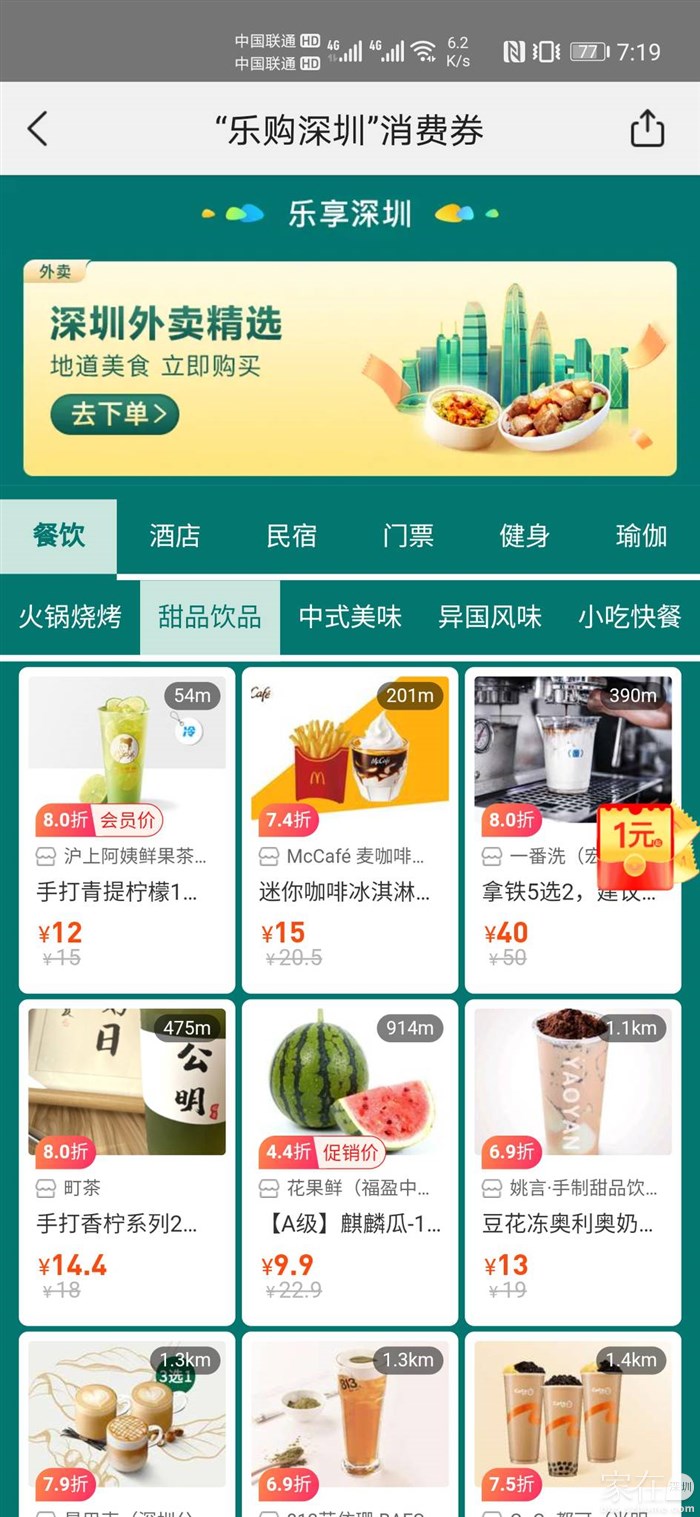Tap the 去下单 button on the banner

(115, 413)
